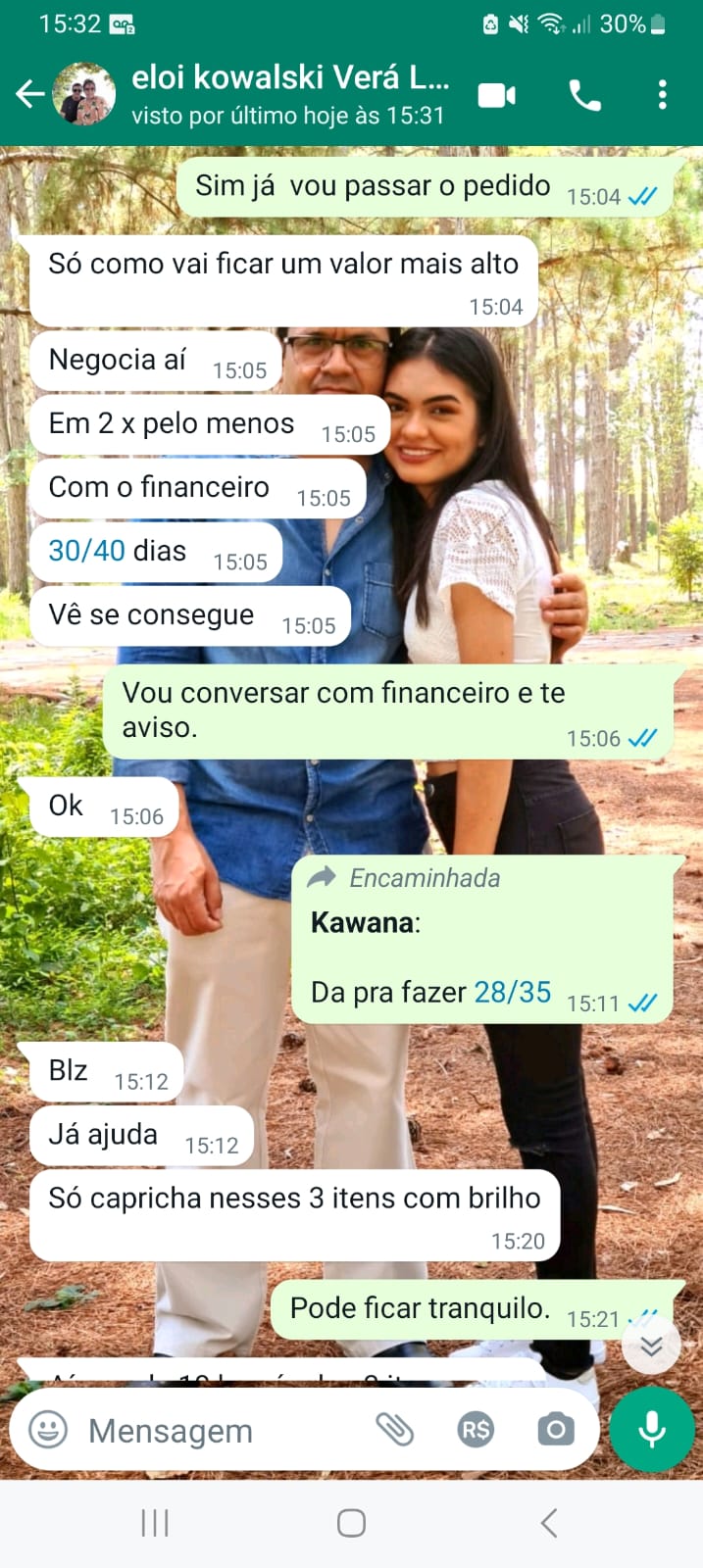This screenshot has width=703, height=1568.
Task: Start a video call with eloi kowalski
Action: click(x=497, y=95)
